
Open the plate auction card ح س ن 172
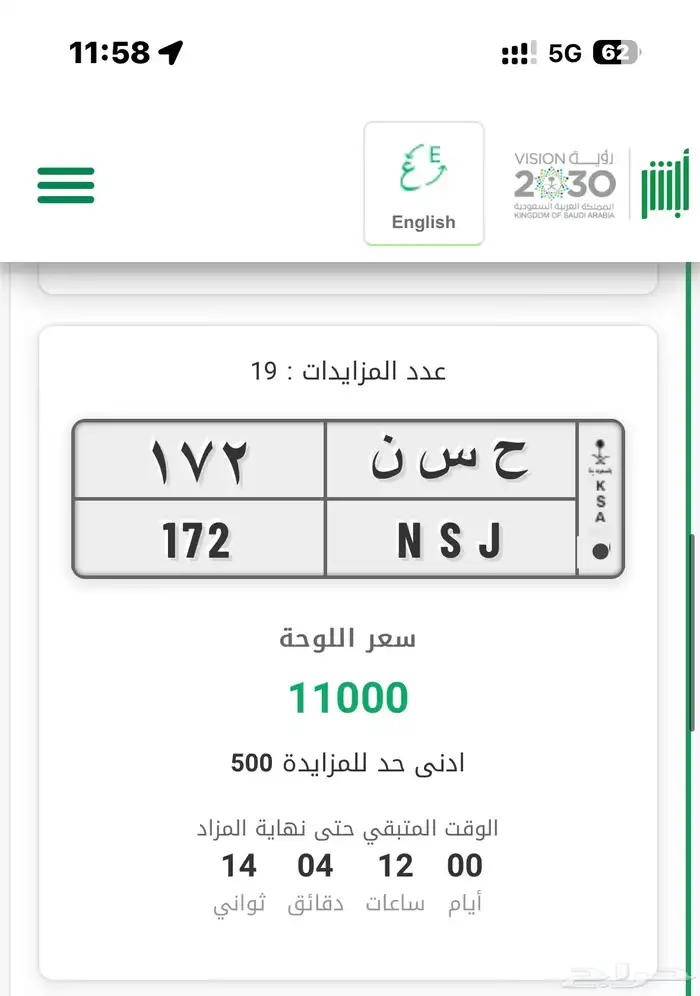(x=348, y=498)
